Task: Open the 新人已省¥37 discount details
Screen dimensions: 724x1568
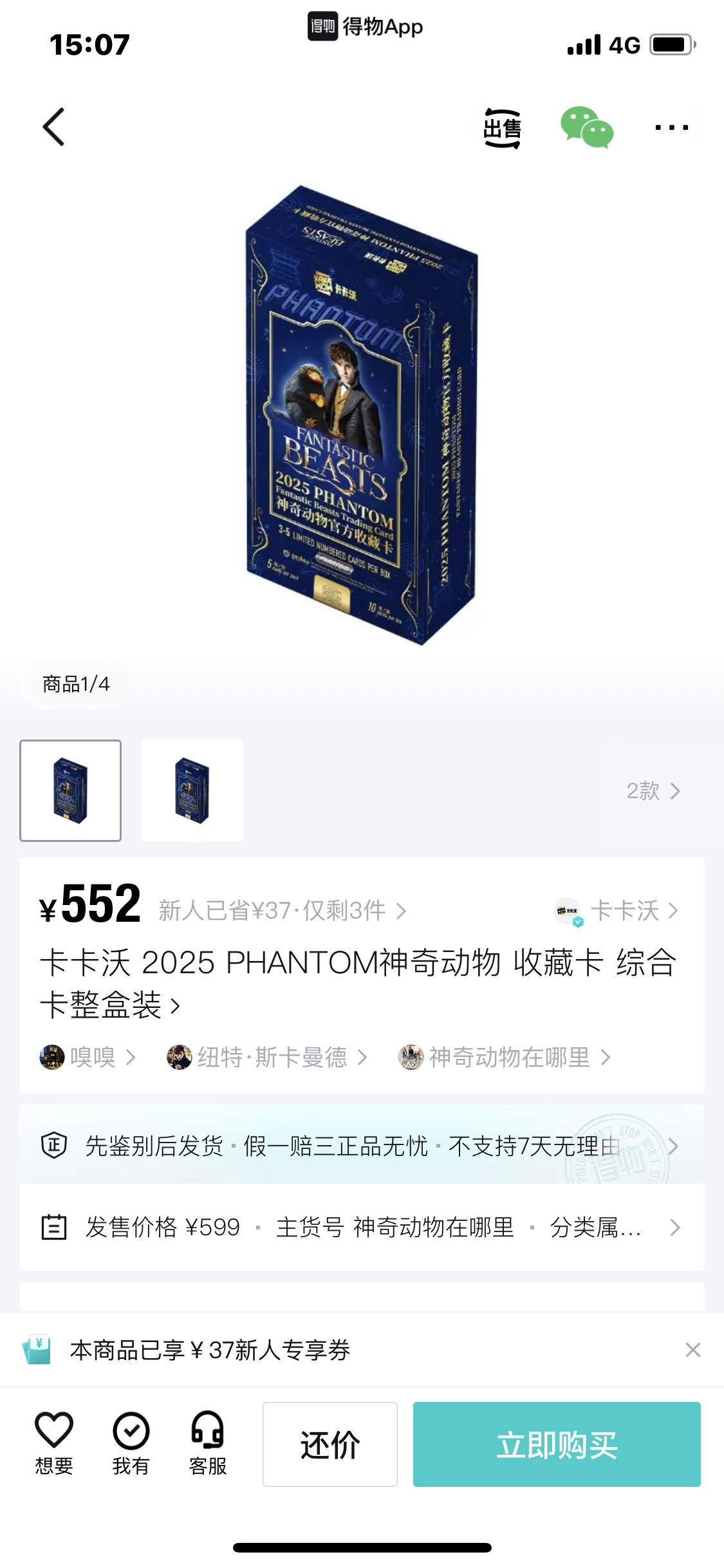Action: click(x=283, y=911)
